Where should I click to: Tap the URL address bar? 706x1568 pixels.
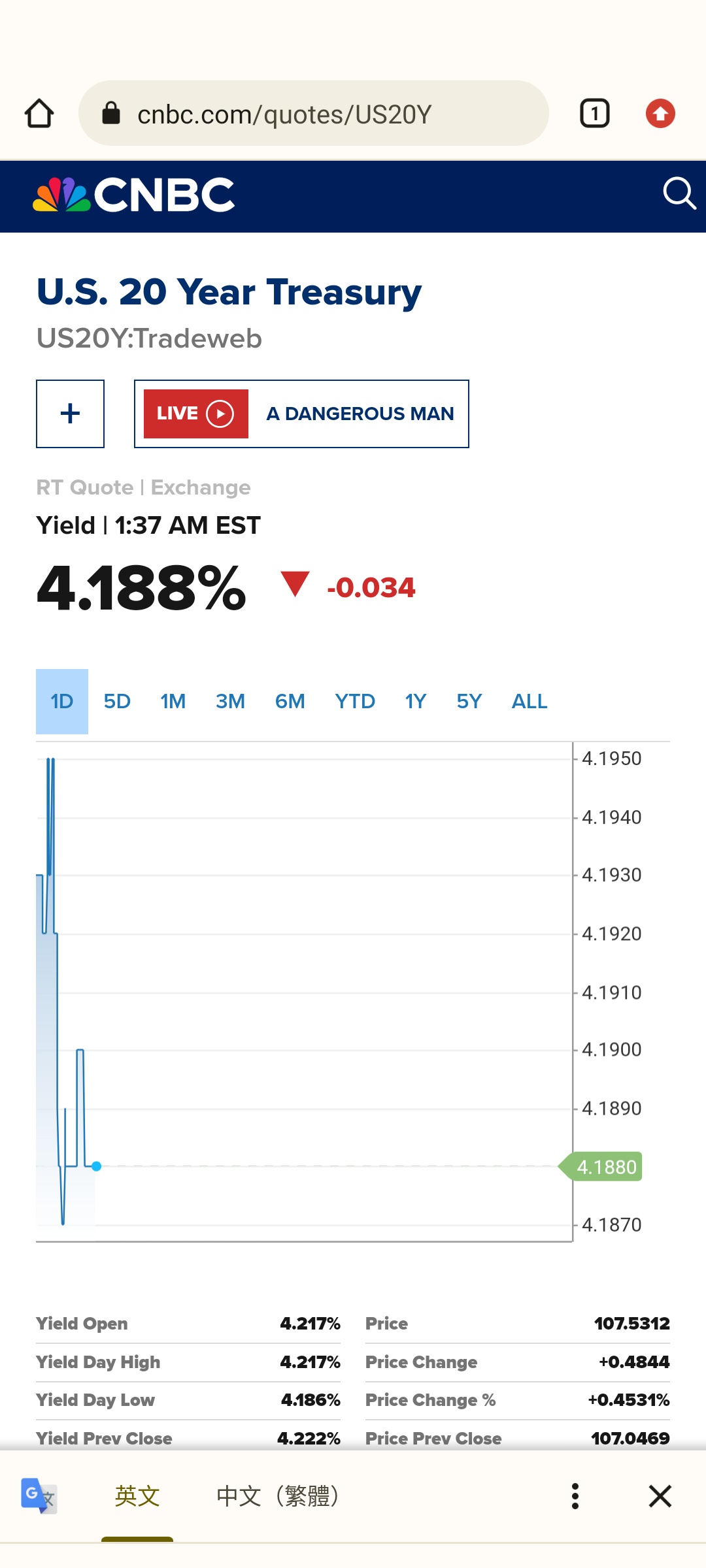coord(314,114)
